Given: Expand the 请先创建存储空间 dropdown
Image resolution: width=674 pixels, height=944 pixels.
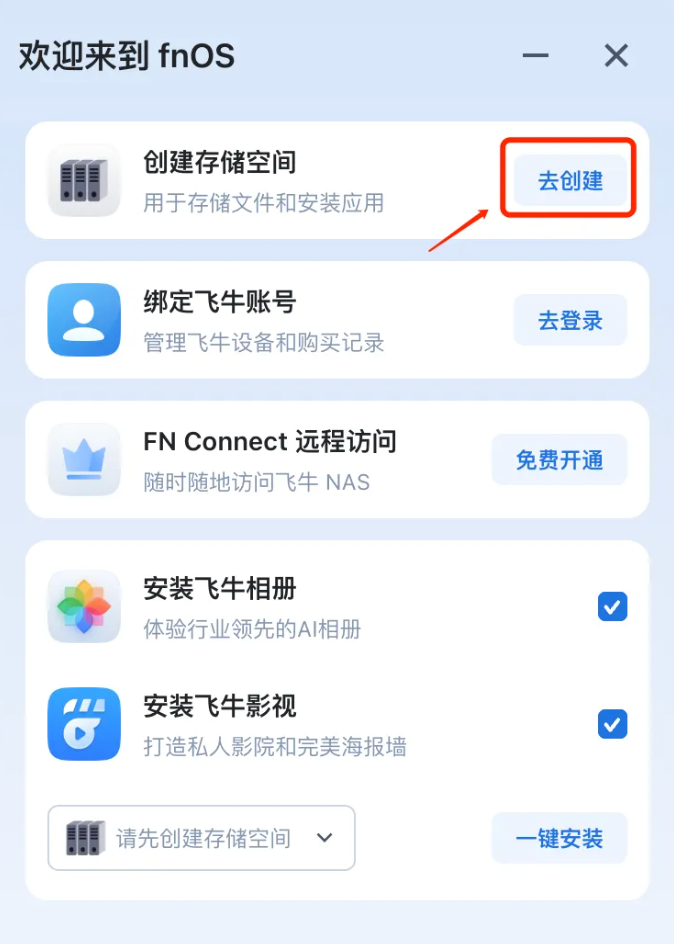Looking at the screenshot, I should 202,838.
